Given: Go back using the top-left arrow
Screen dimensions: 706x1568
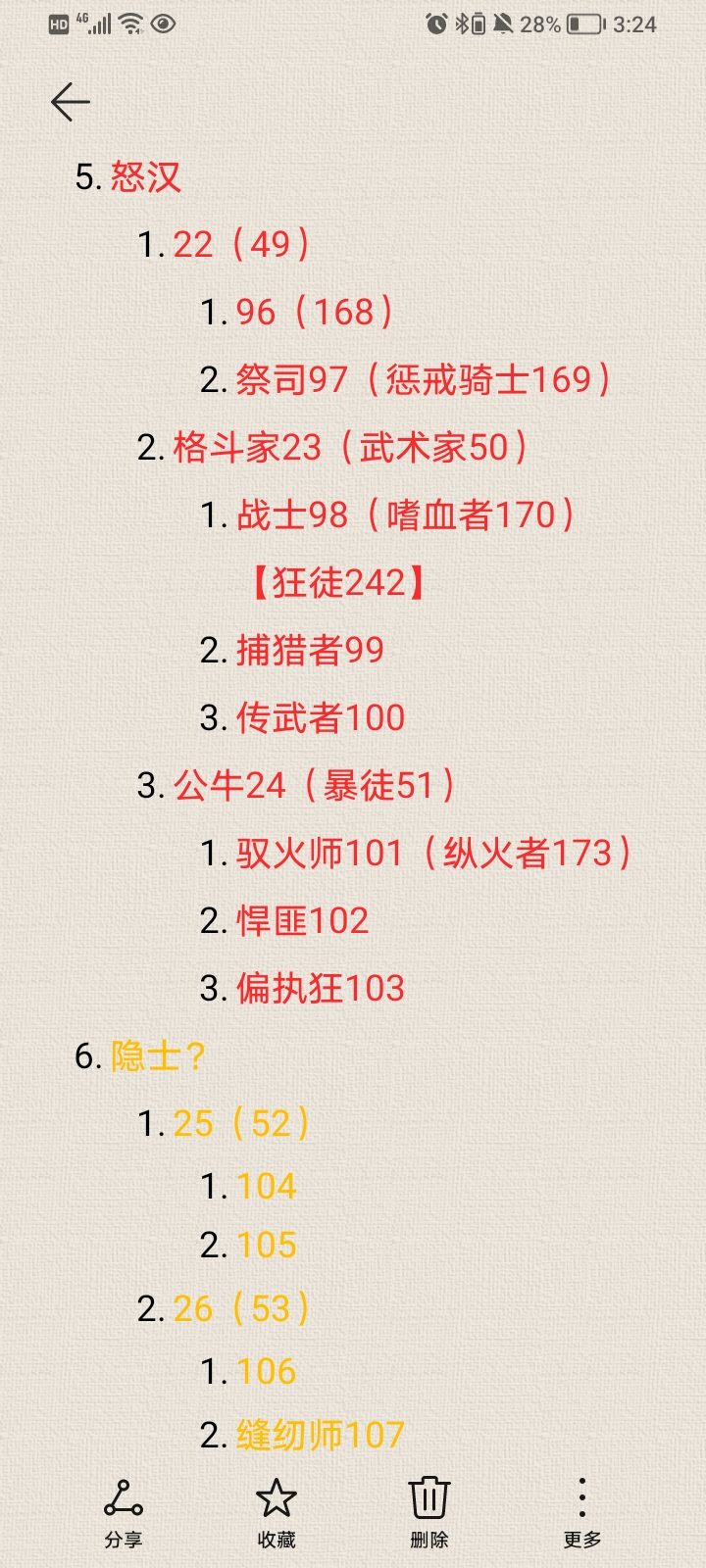Looking at the screenshot, I should coord(70,102).
